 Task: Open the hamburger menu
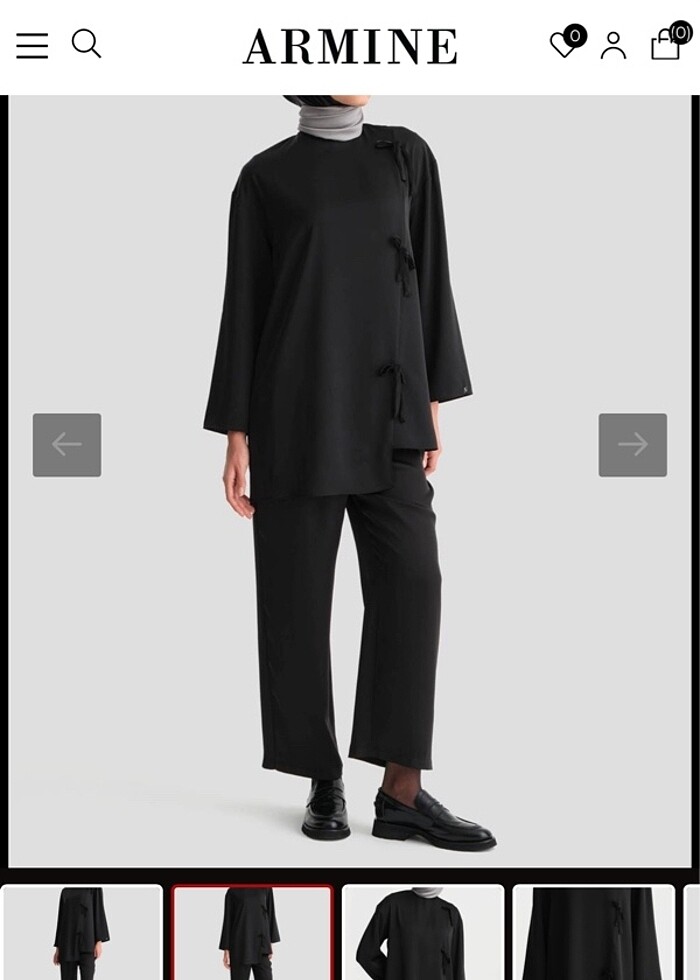(x=32, y=46)
